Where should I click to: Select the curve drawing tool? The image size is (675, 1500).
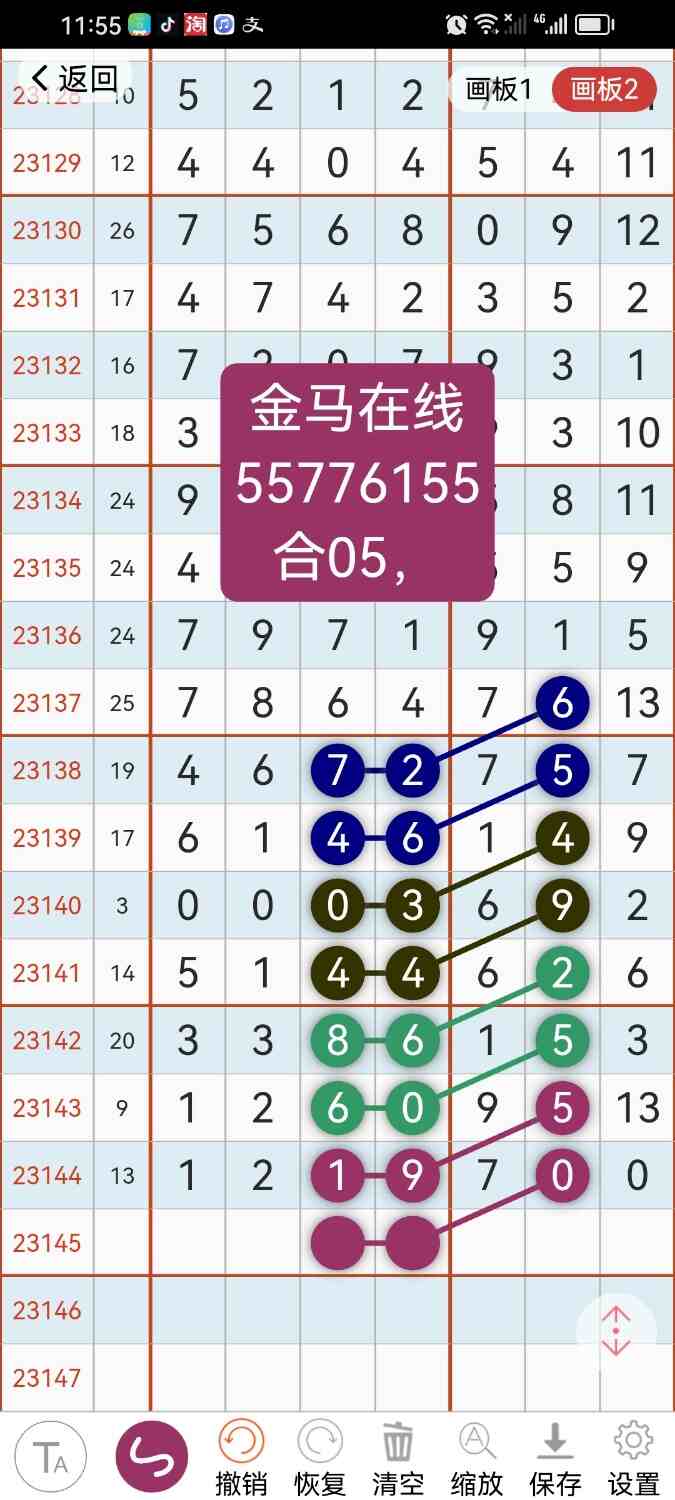(152, 1458)
